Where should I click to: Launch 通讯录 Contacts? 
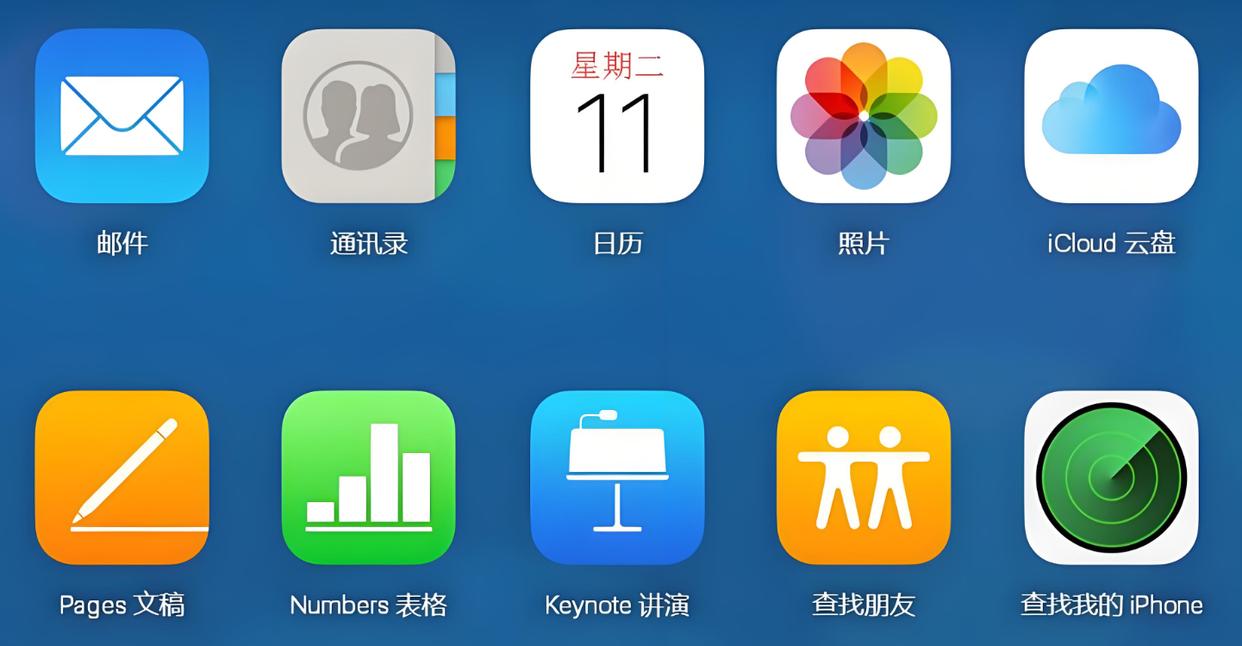point(368,116)
